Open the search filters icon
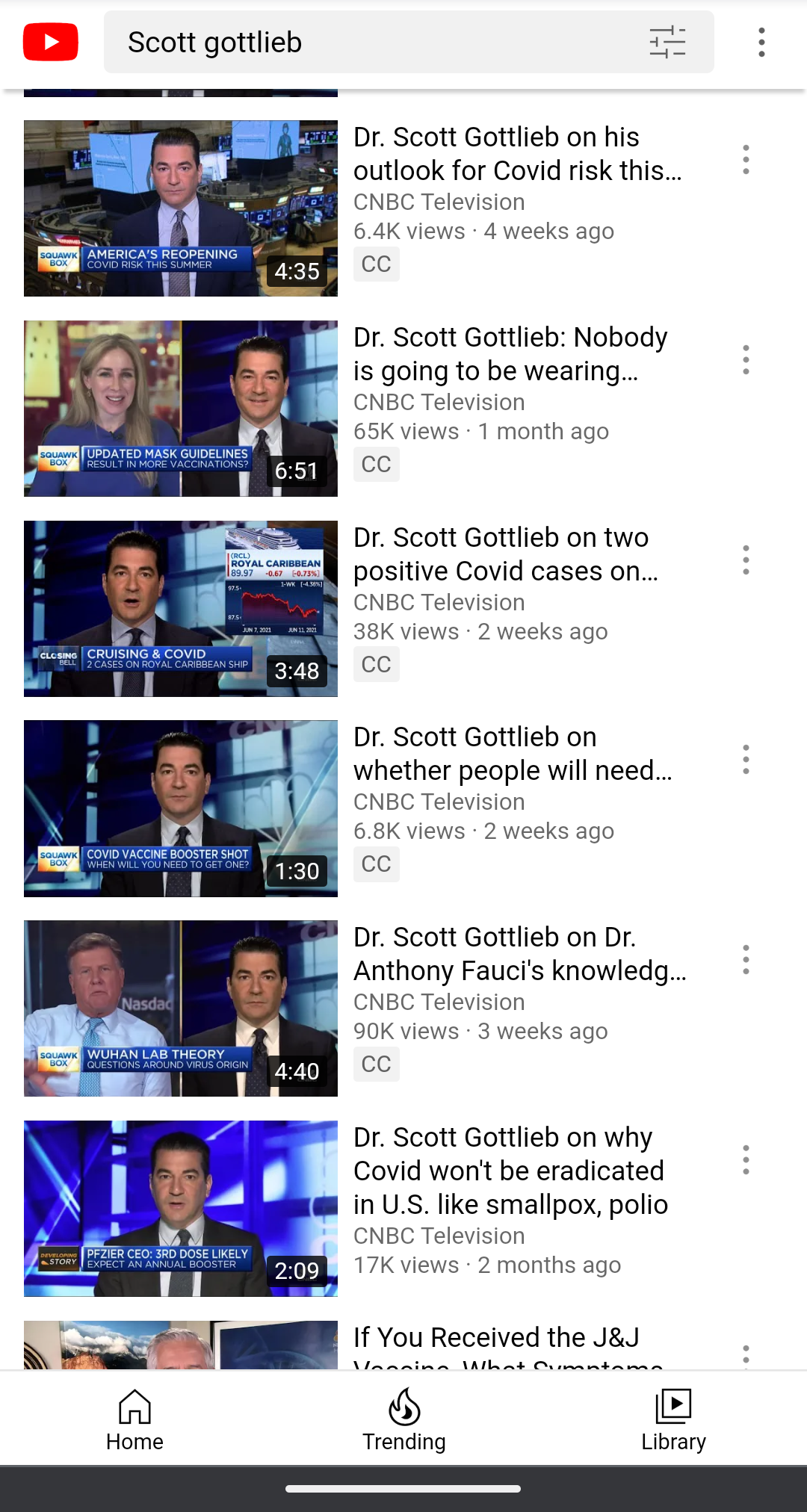Viewport: 807px width, 1512px height. [x=667, y=42]
